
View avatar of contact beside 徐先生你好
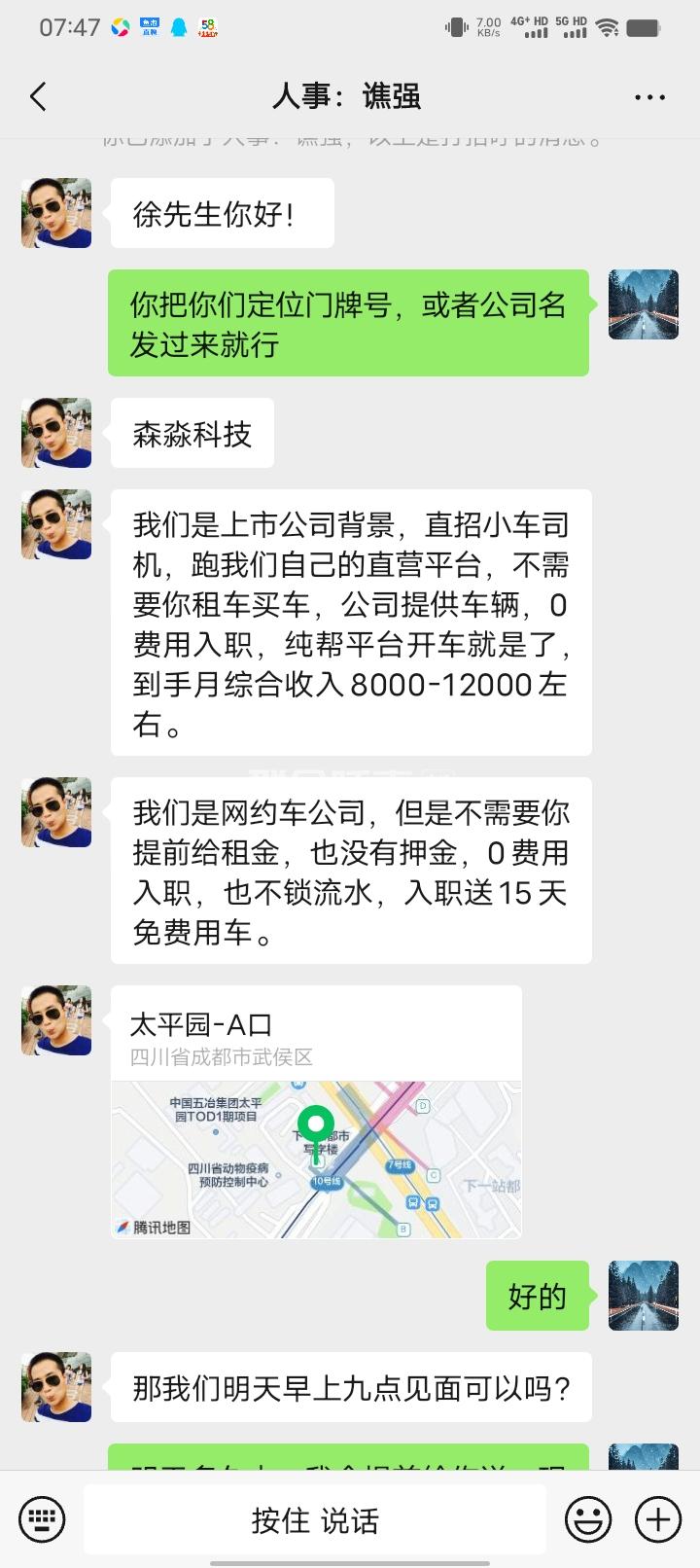click(x=56, y=213)
